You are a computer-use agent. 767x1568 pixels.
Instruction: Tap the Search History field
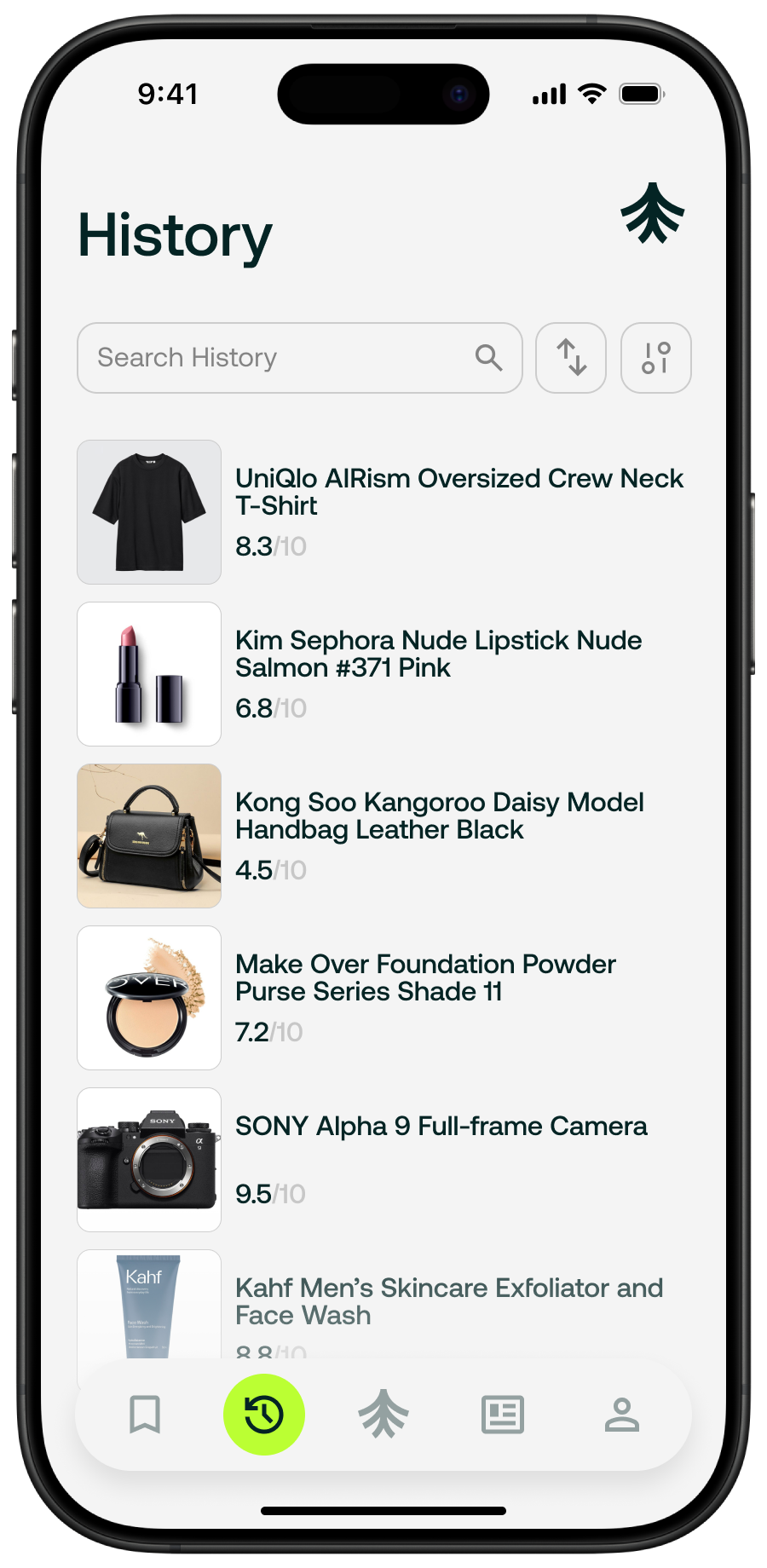[x=281, y=358]
